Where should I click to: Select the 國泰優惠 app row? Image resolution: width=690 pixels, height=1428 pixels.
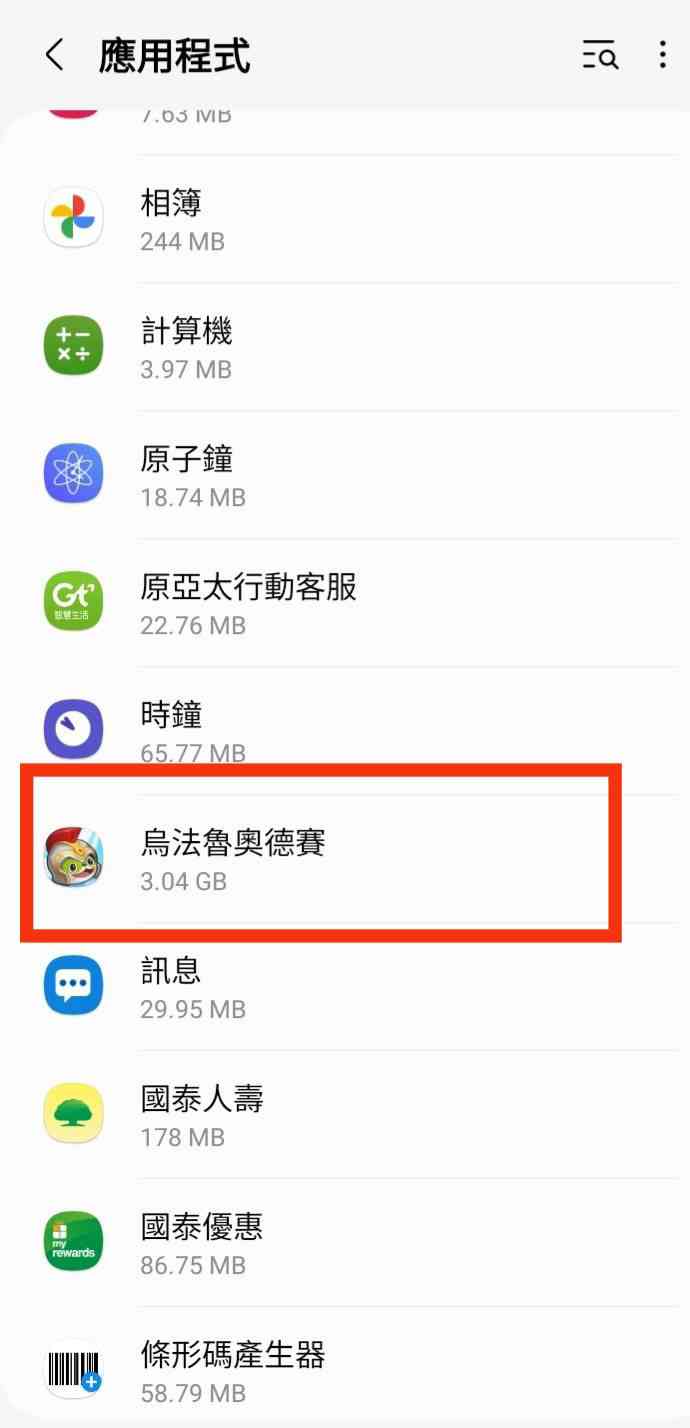345,1243
